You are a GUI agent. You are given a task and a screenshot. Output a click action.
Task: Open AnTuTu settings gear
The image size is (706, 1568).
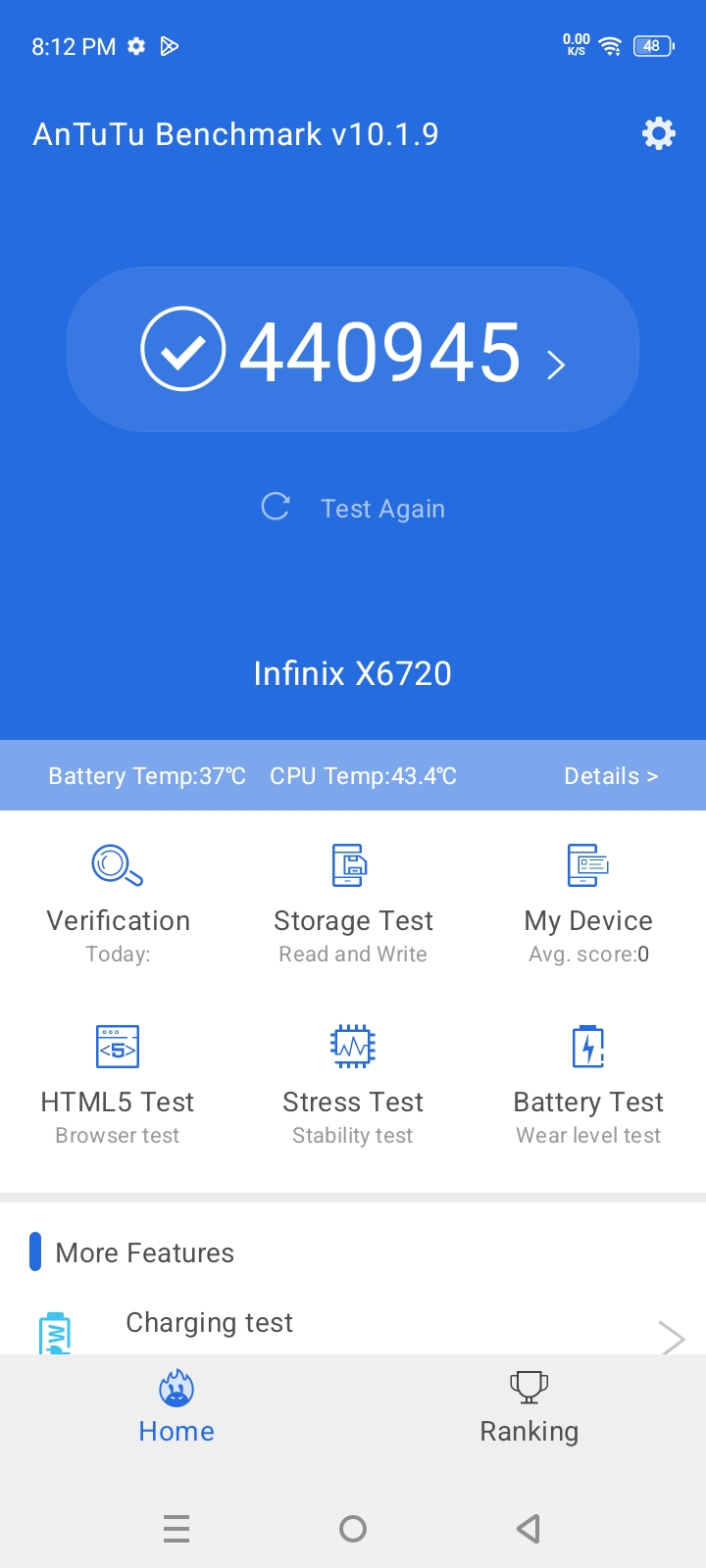(x=658, y=133)
